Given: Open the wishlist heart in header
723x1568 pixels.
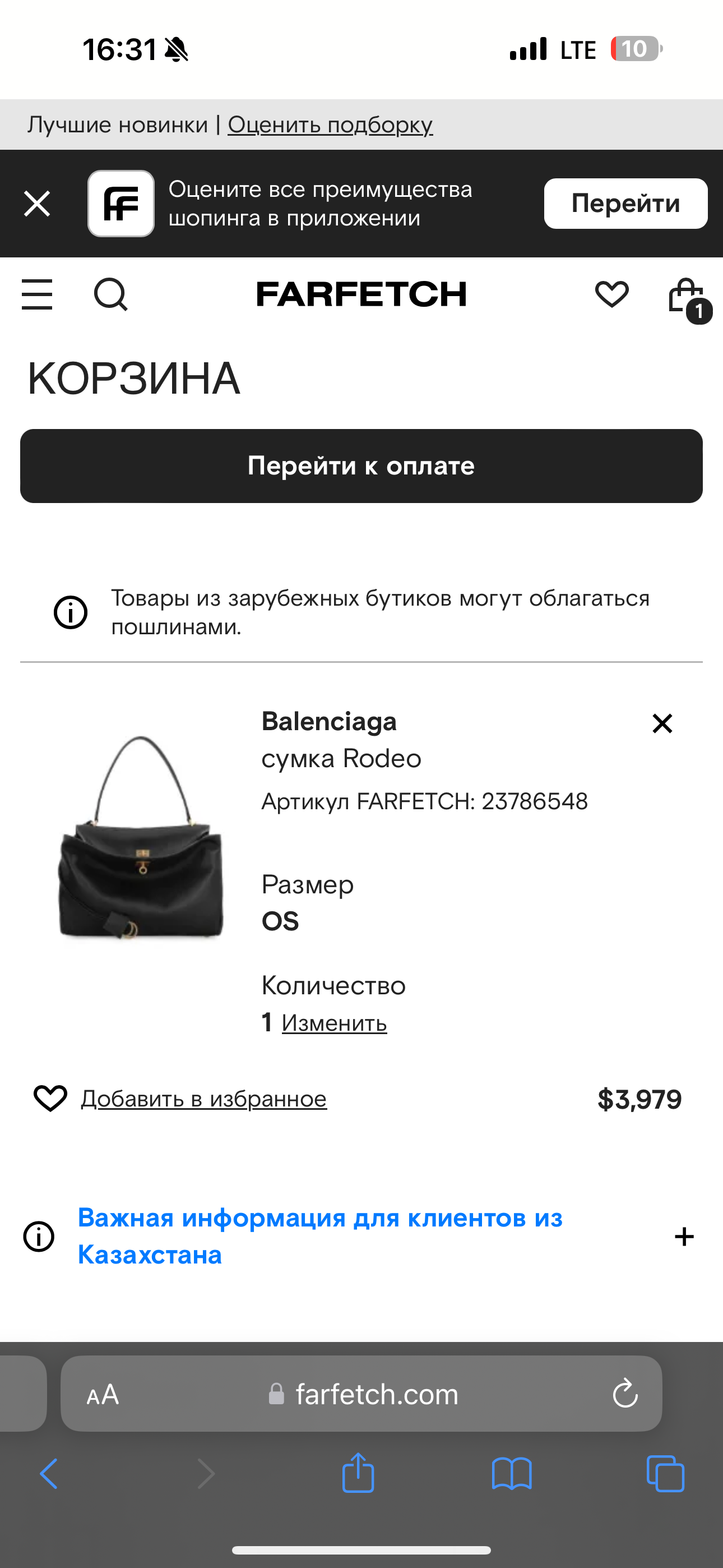Looking at the screenshot, I should point(611,294).
